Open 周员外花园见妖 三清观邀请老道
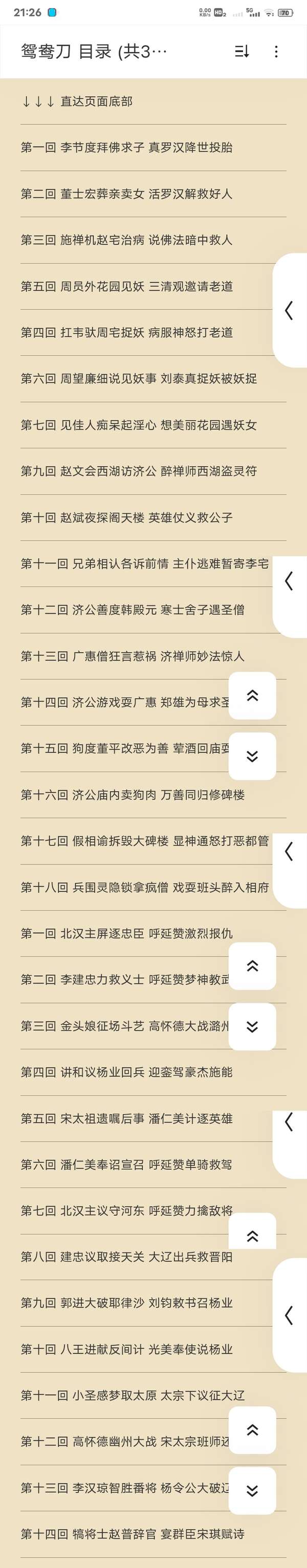307x1568 pixels. tap(126, 286)
